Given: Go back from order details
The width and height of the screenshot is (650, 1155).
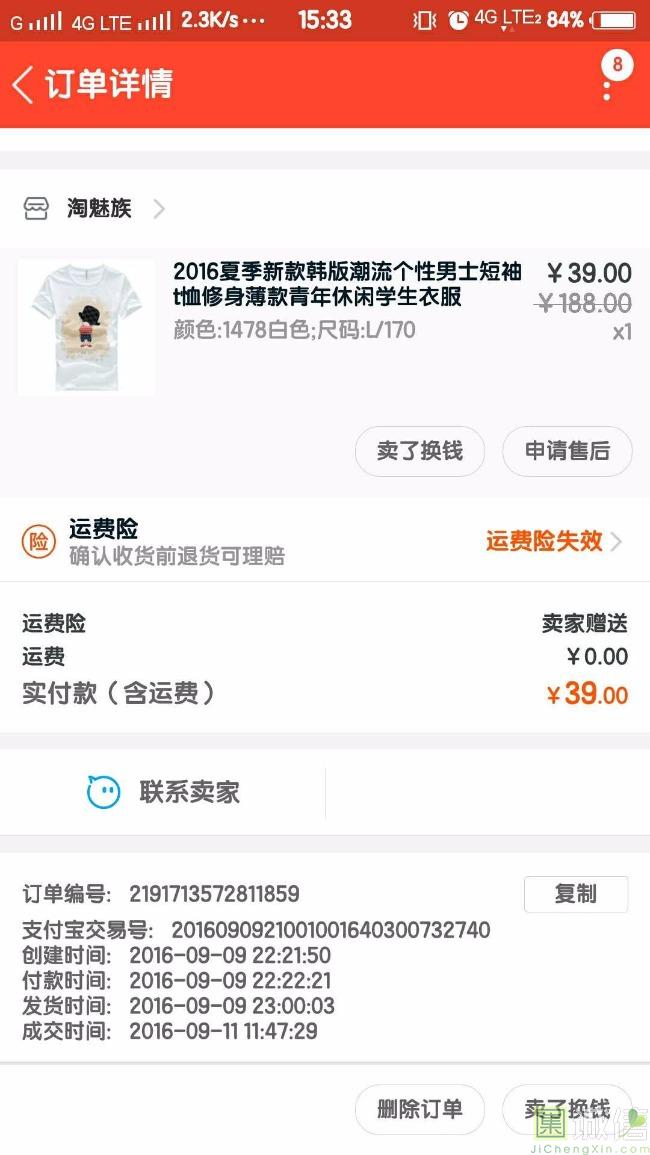Looking at the screenshot, I should (24, 84).
